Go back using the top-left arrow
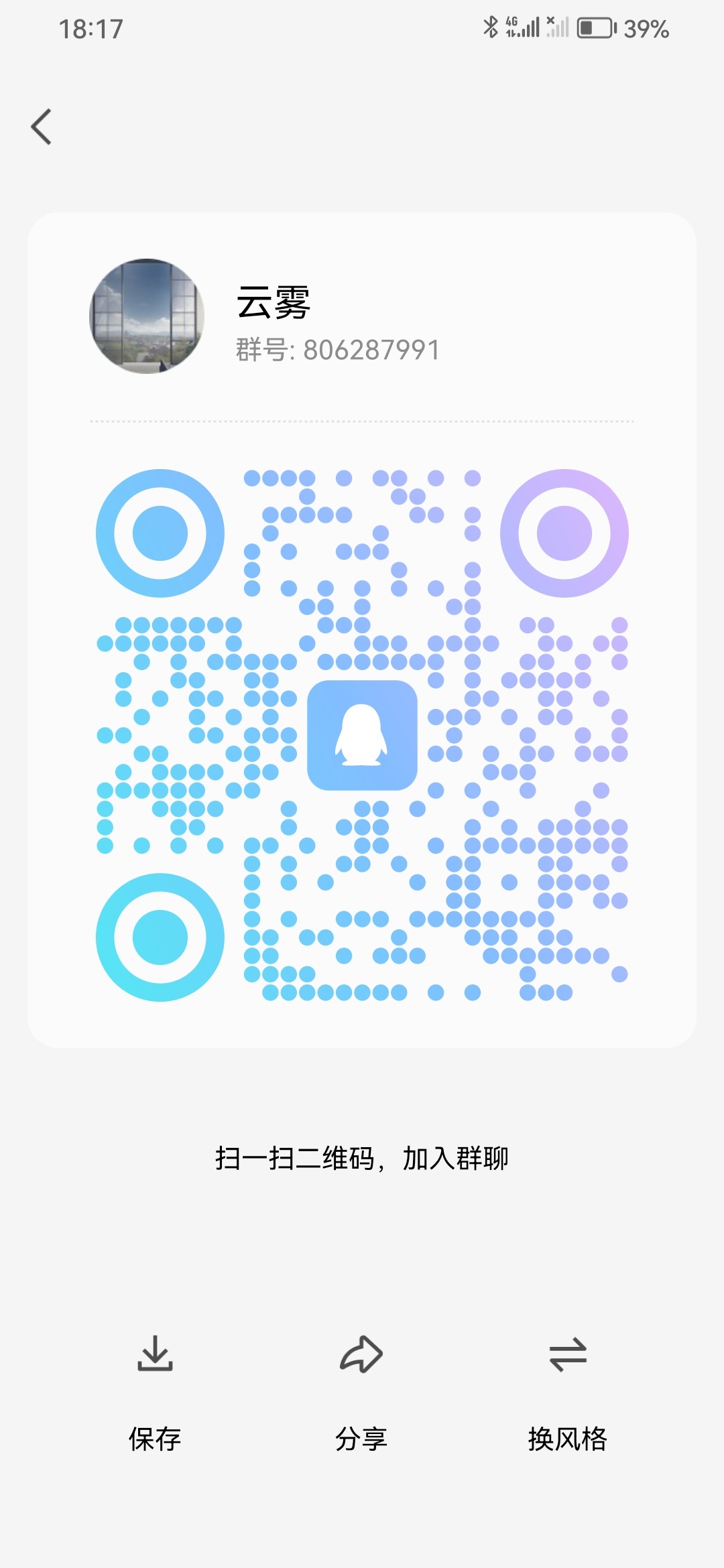Image resolution: width=724 pixels, height=1568 pixels. [x=42, y=127]
